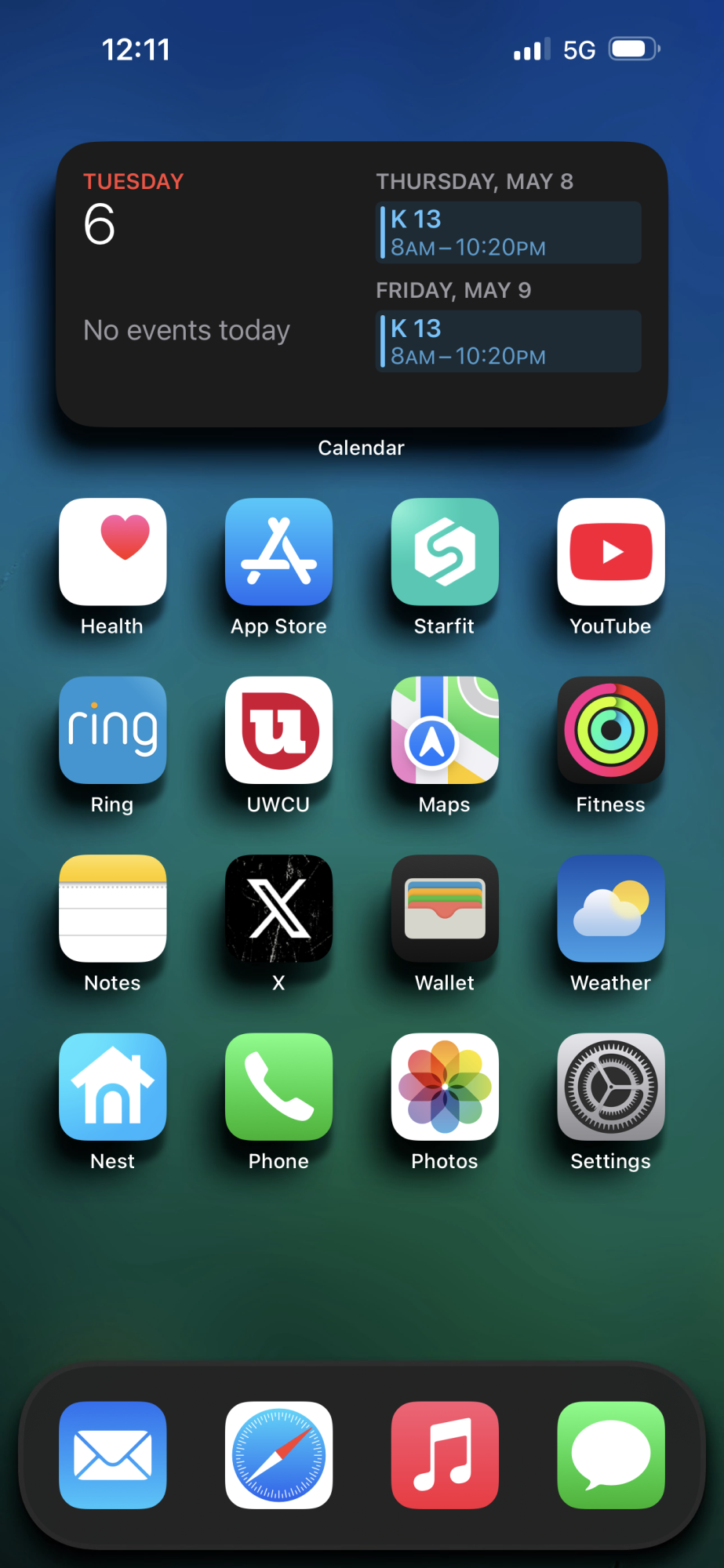
Task: Check the Weather app
Action: click(611, 908)
